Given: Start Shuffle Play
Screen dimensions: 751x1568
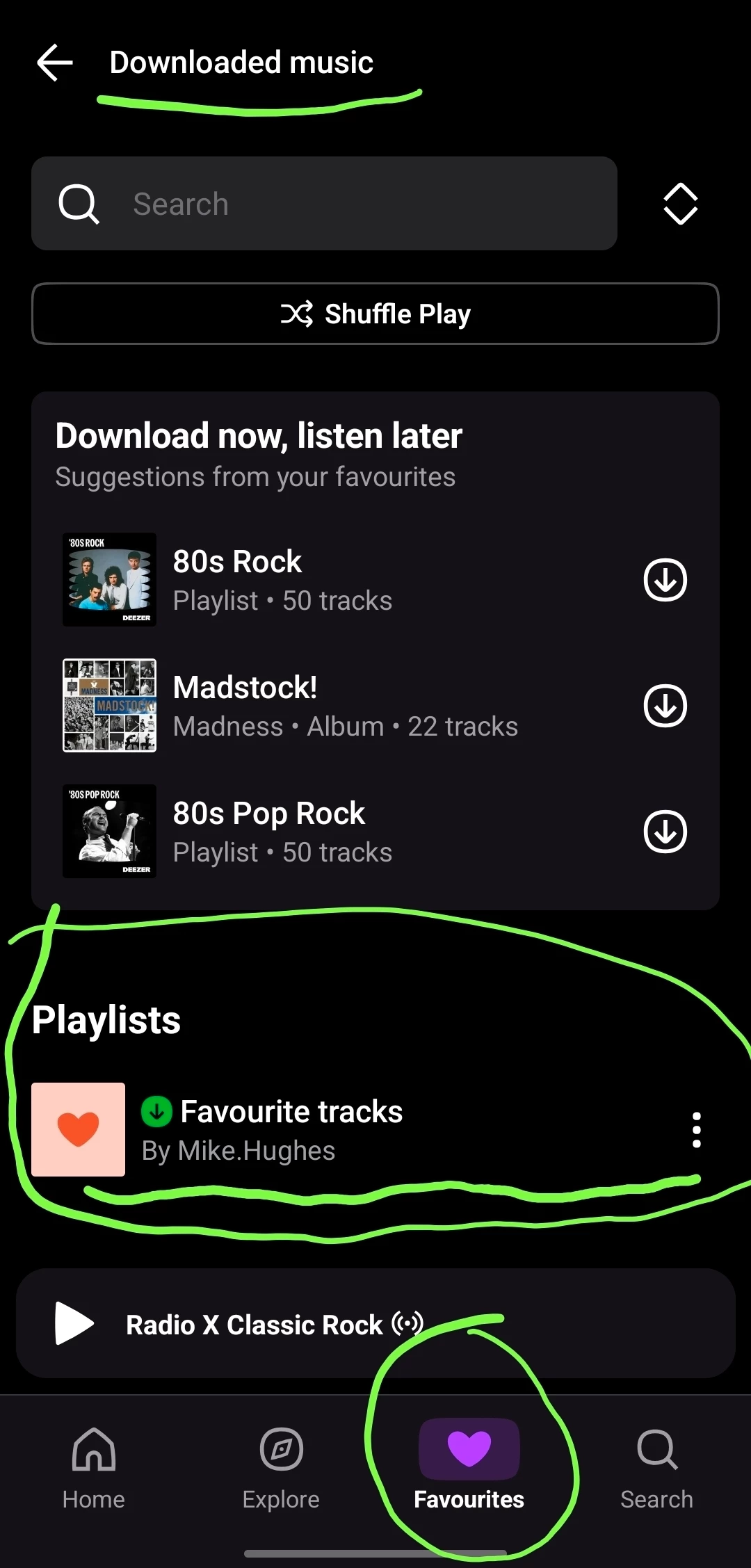Looking at the screenshot, I should tap(375, 314).
